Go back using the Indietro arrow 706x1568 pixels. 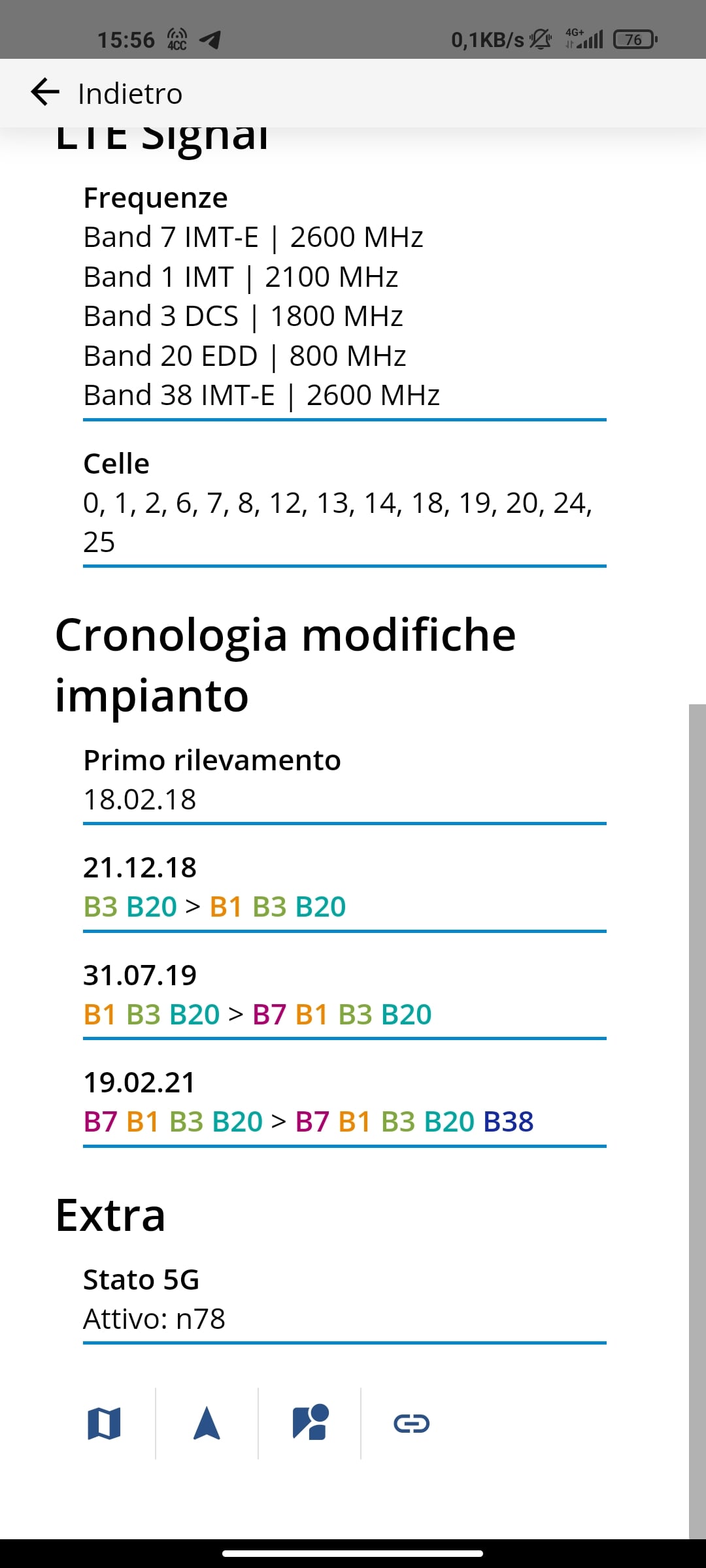(46, 92)
